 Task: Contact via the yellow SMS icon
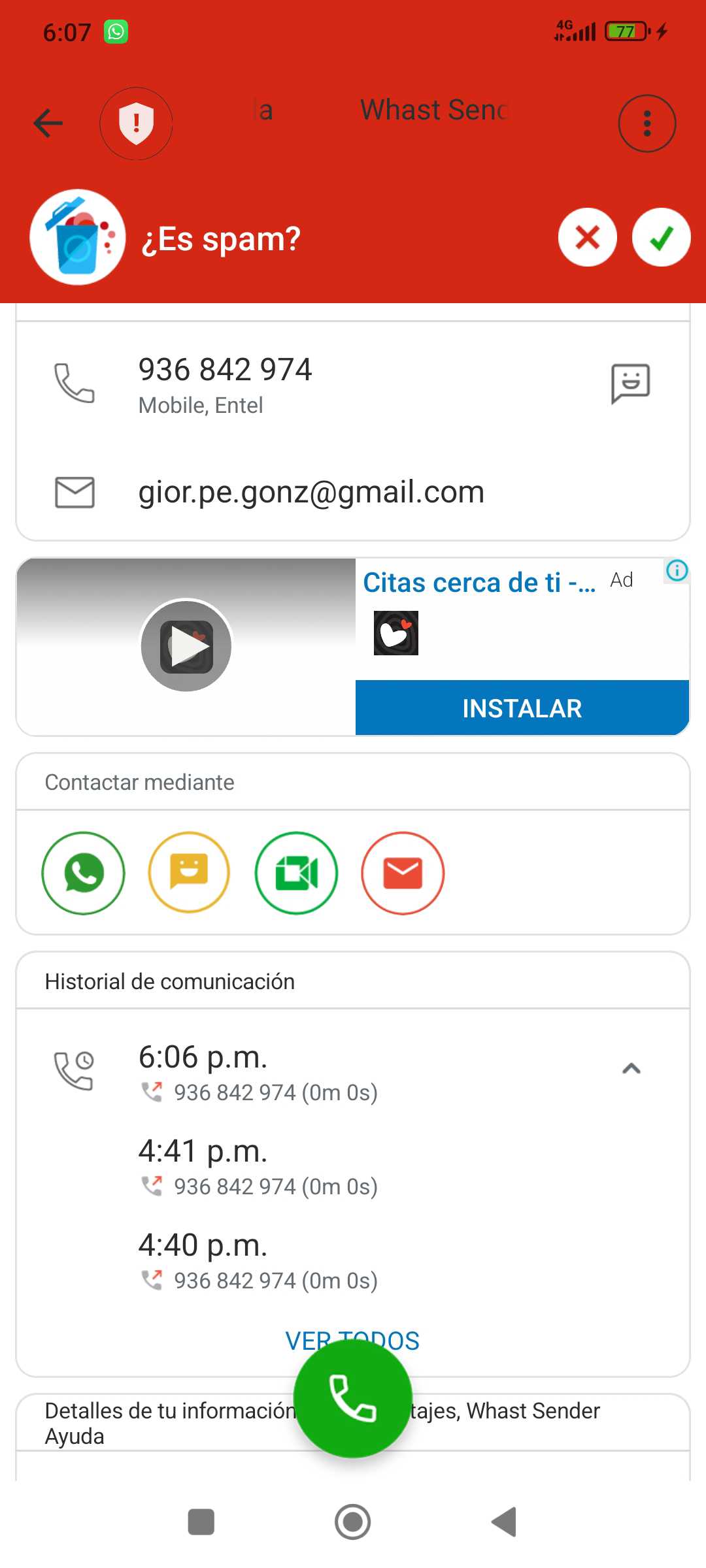point(190,874)
